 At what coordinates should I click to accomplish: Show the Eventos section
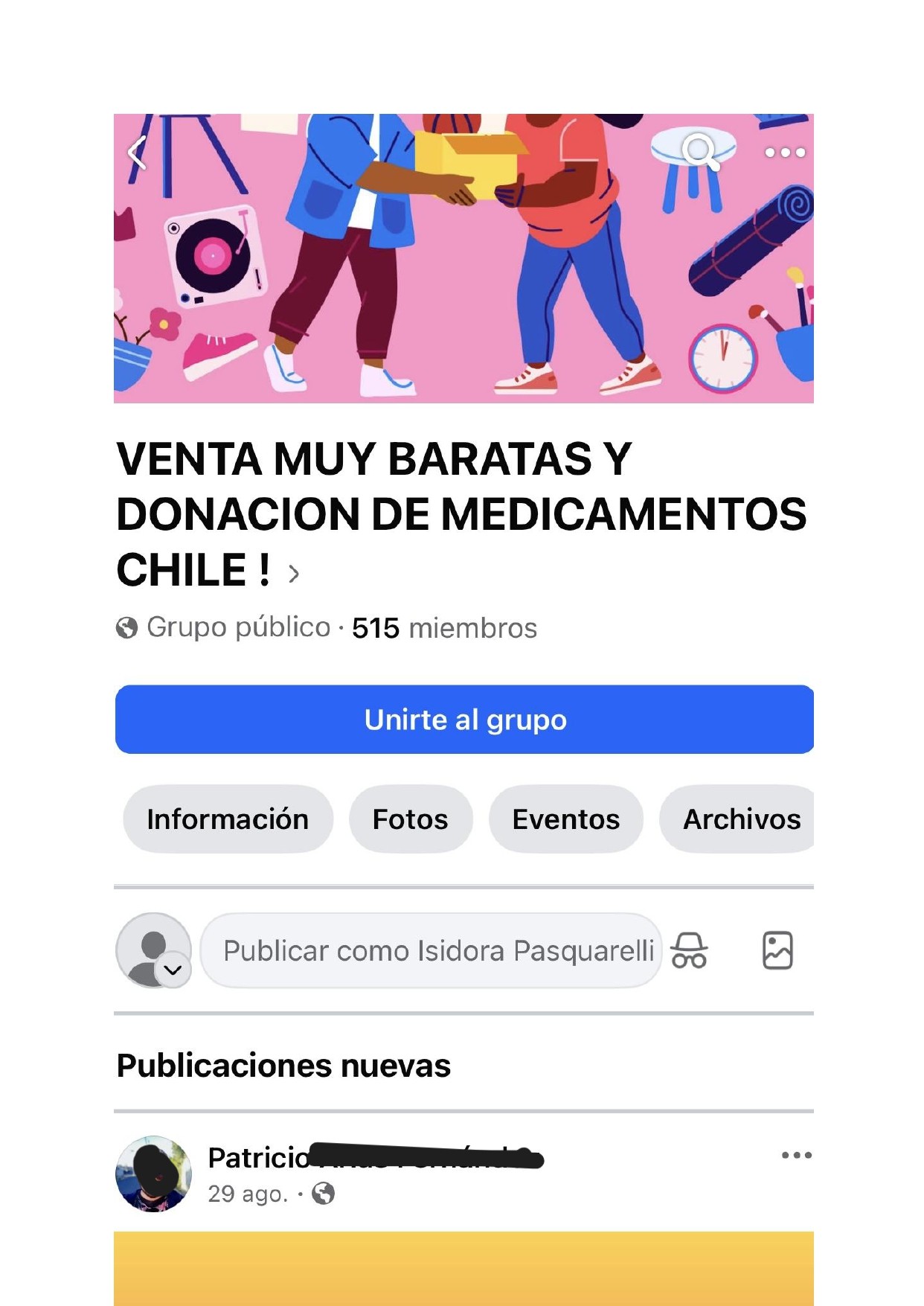[x=565, y=819]
